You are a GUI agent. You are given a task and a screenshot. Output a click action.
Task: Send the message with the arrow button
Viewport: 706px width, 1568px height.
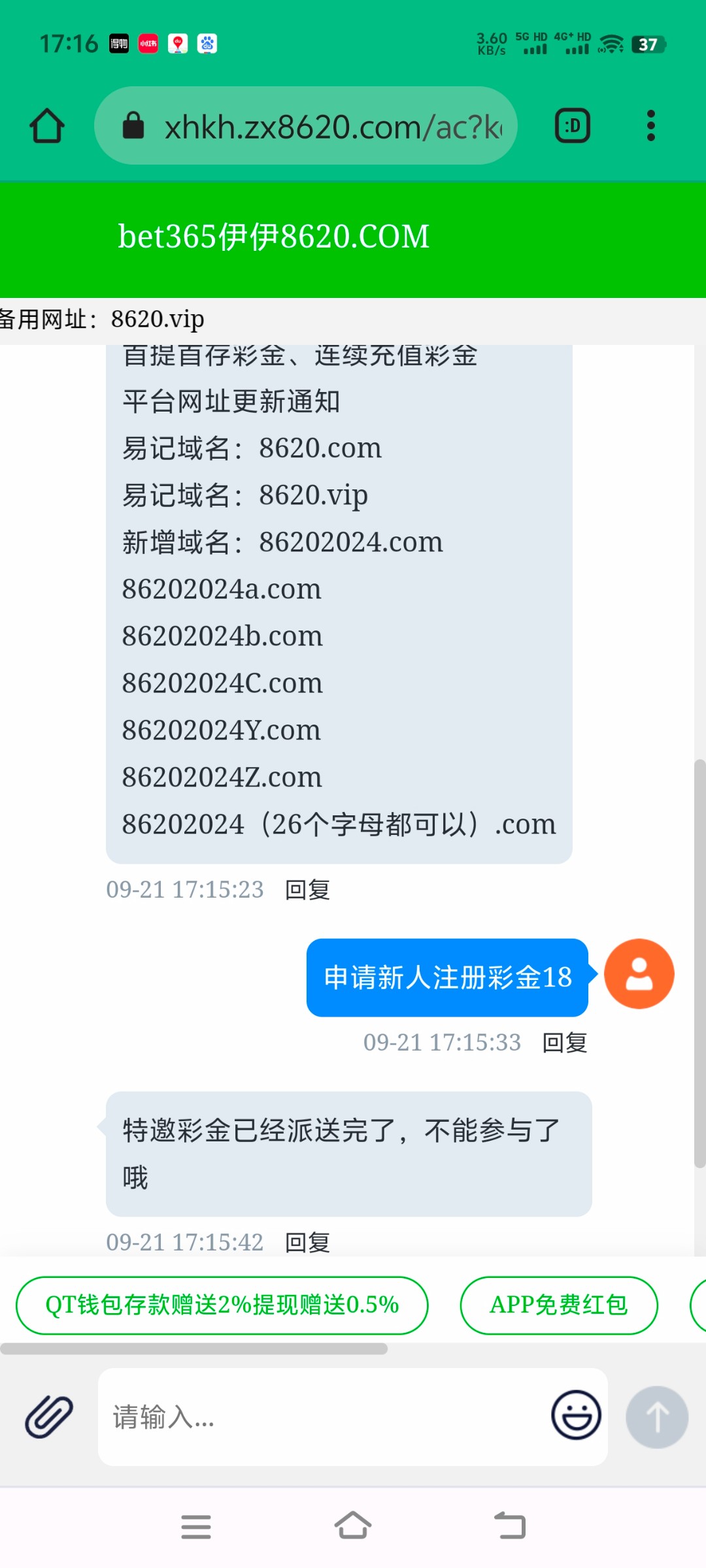tap(657, 1417)
